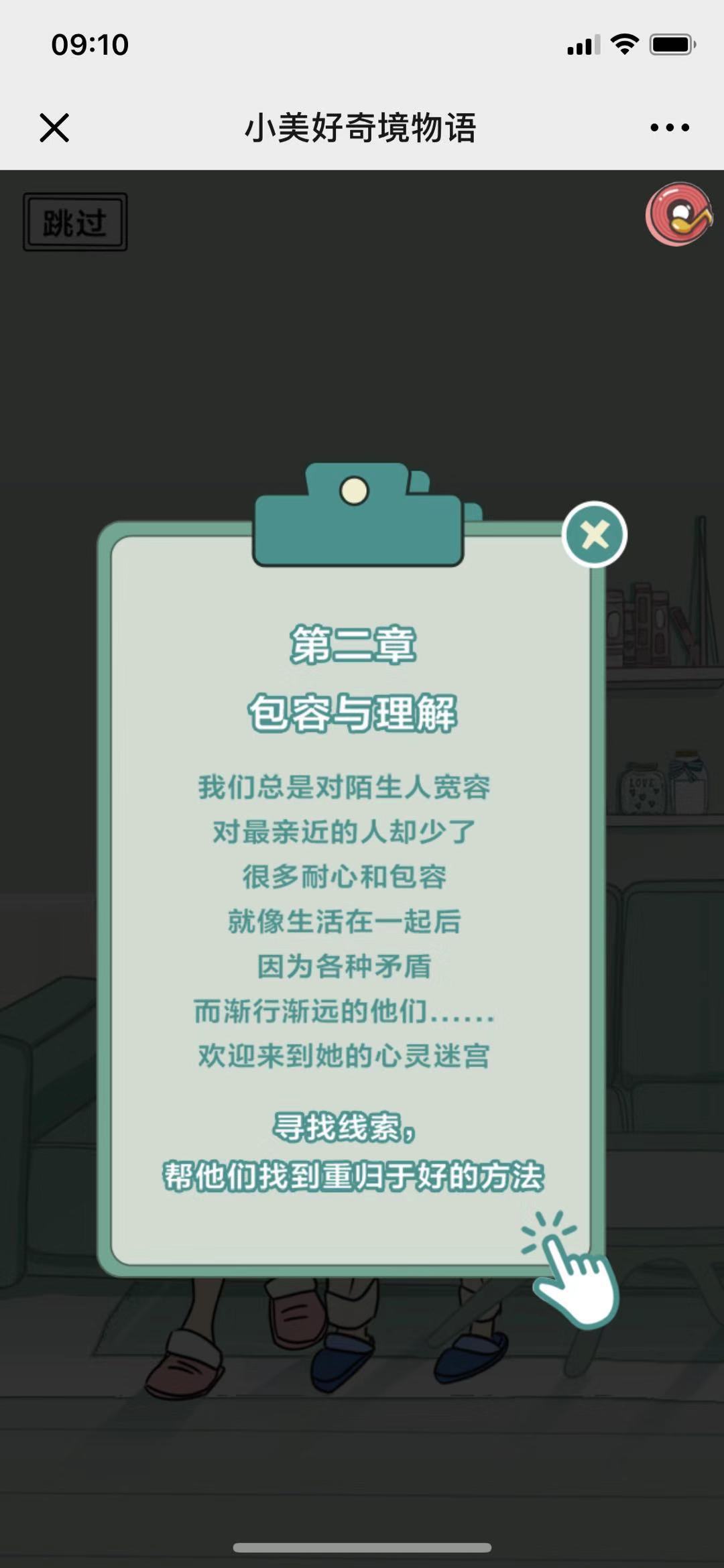Toggle the background music icon
724x1568 pixels.
point(678,215)
